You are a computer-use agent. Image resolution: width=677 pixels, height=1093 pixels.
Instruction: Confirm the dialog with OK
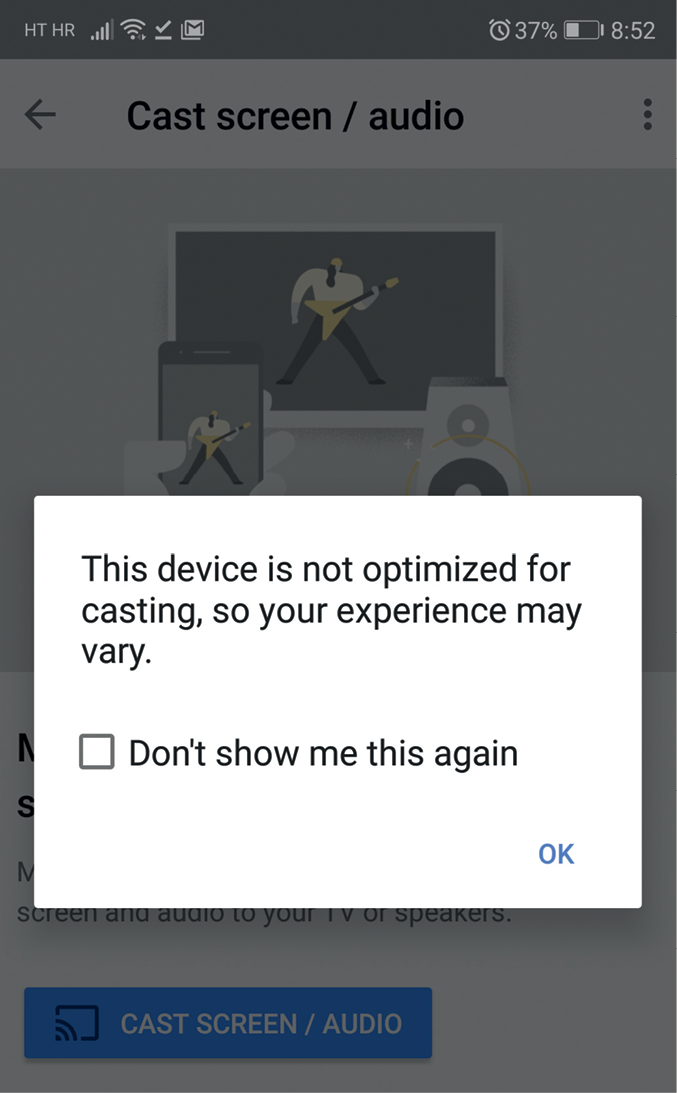(556, 854)
